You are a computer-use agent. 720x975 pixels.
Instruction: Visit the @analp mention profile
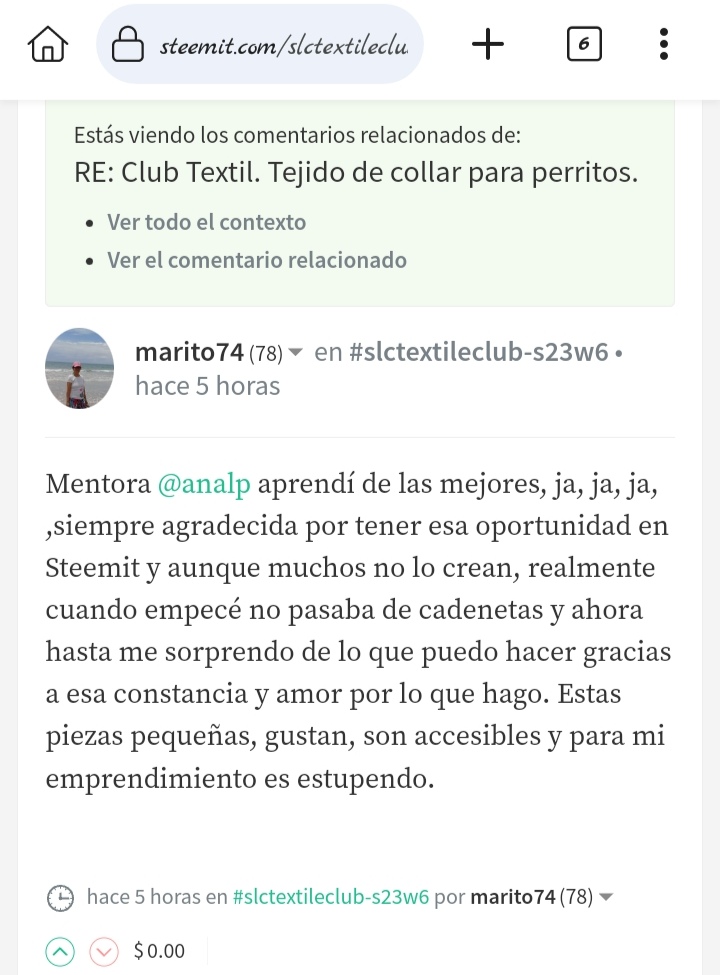pos(205,484)
